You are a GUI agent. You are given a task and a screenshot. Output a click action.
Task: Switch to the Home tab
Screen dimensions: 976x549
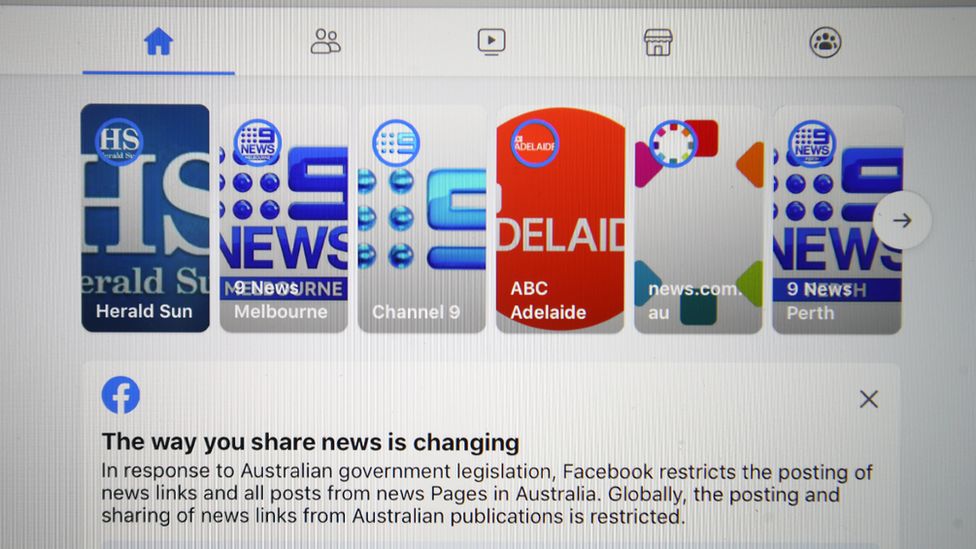(x=158, y=42)
